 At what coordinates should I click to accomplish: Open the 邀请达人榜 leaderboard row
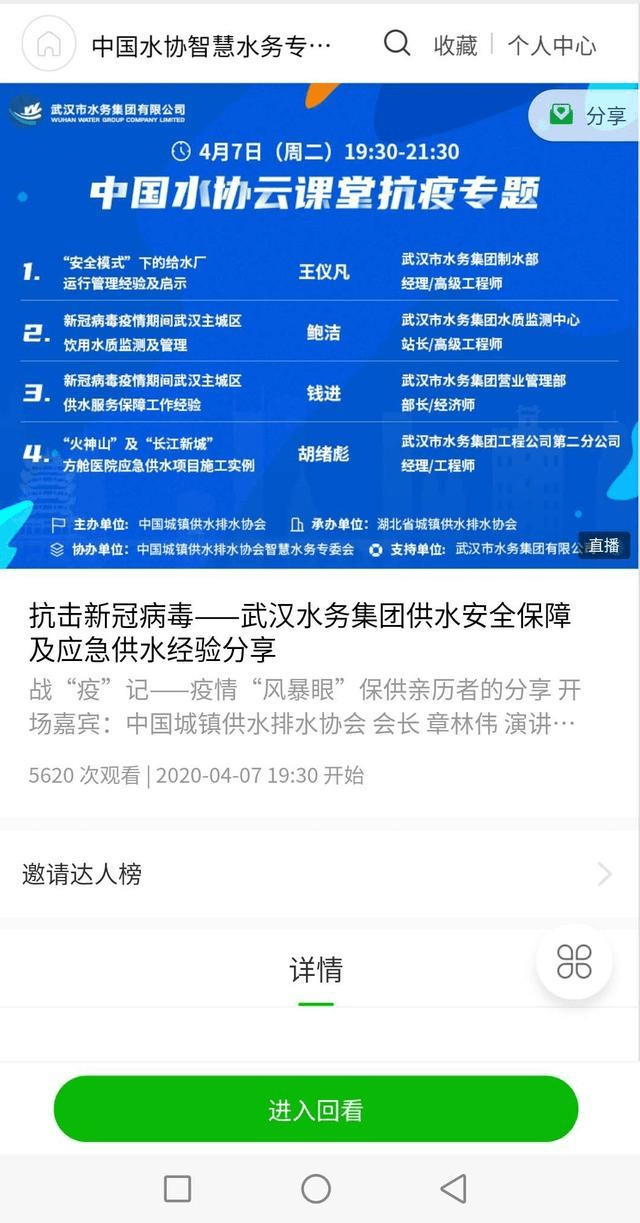pos(320,874)
